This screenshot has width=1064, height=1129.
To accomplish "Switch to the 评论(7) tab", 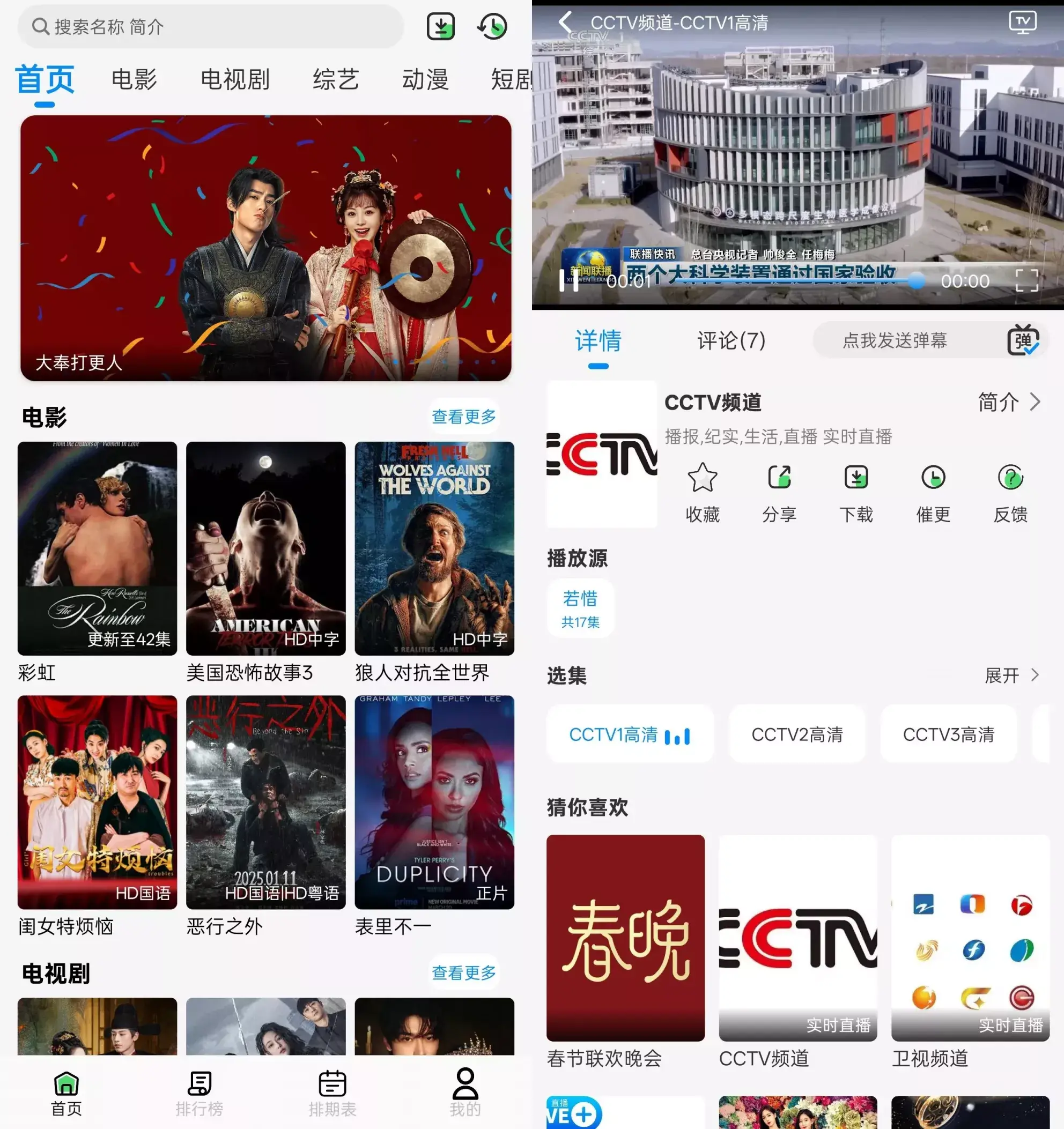I will coord(731,341).
